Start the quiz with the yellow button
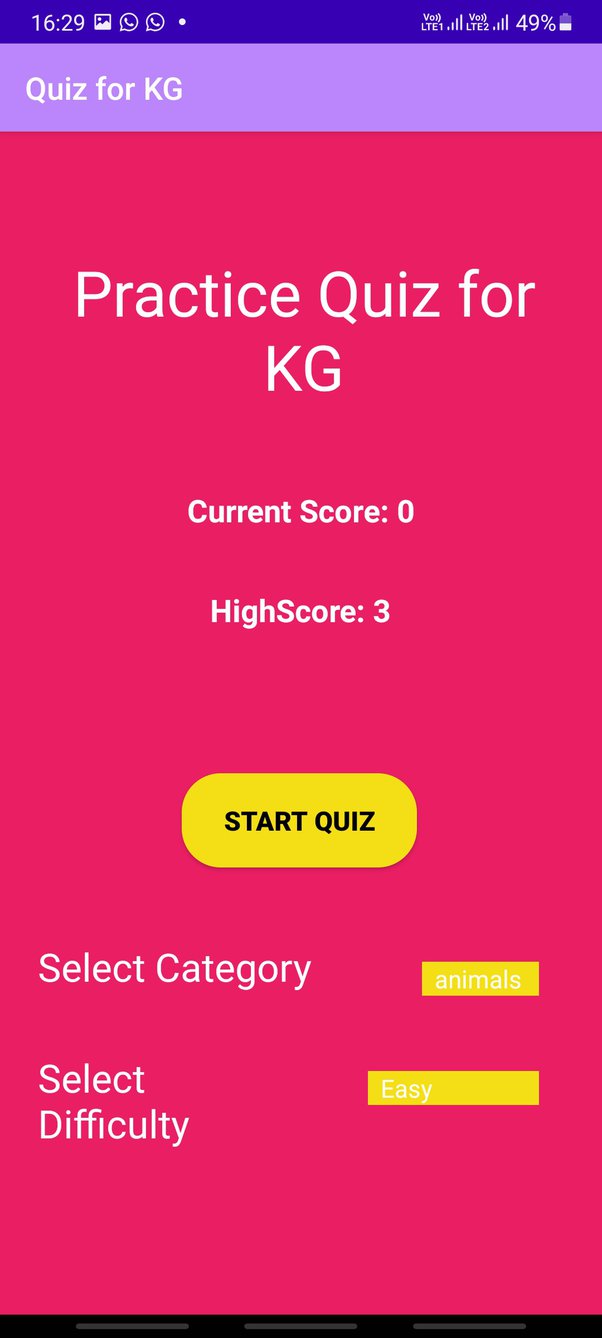Screen dimensions: 602x1338 [x=299, y=821]
